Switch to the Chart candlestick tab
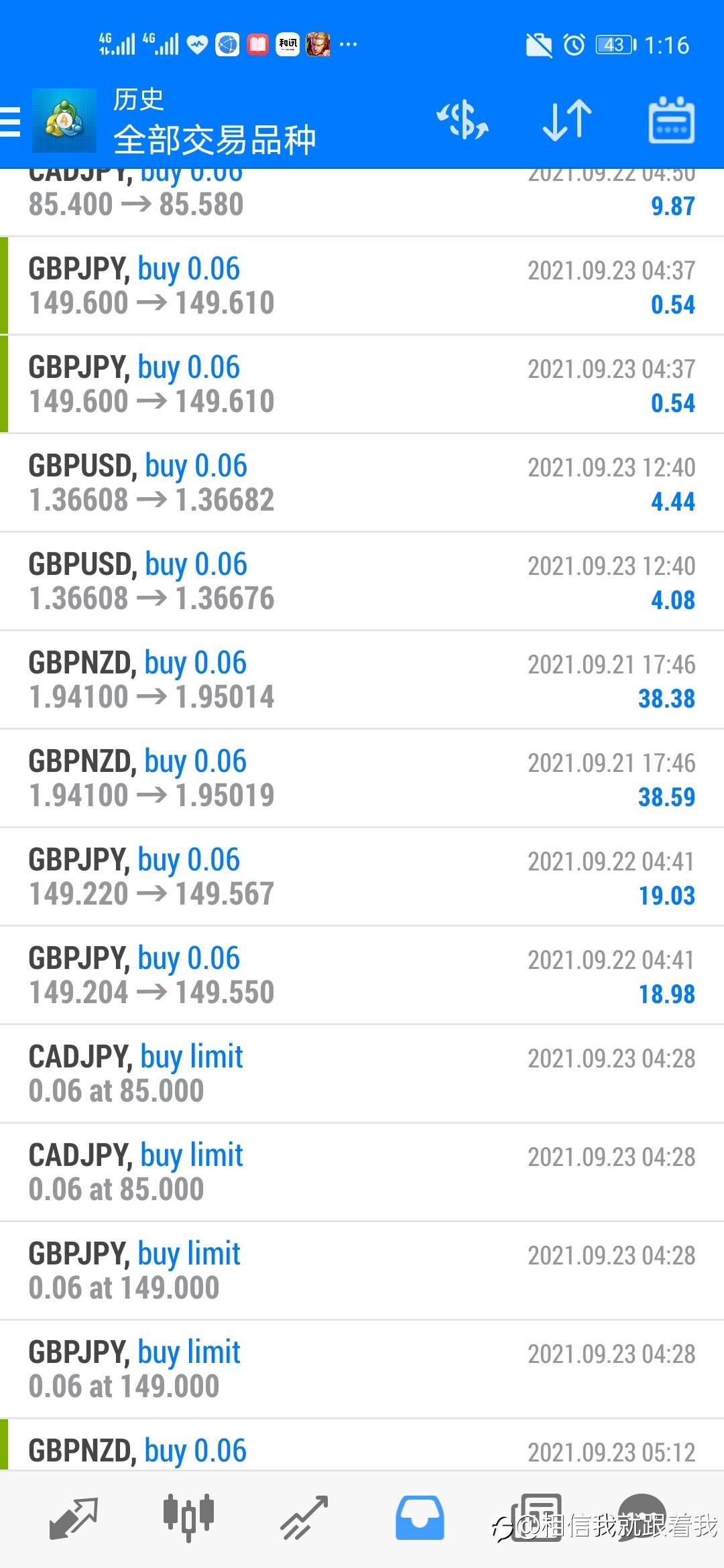This screenshot has height=1568, width=724. 188,1518
